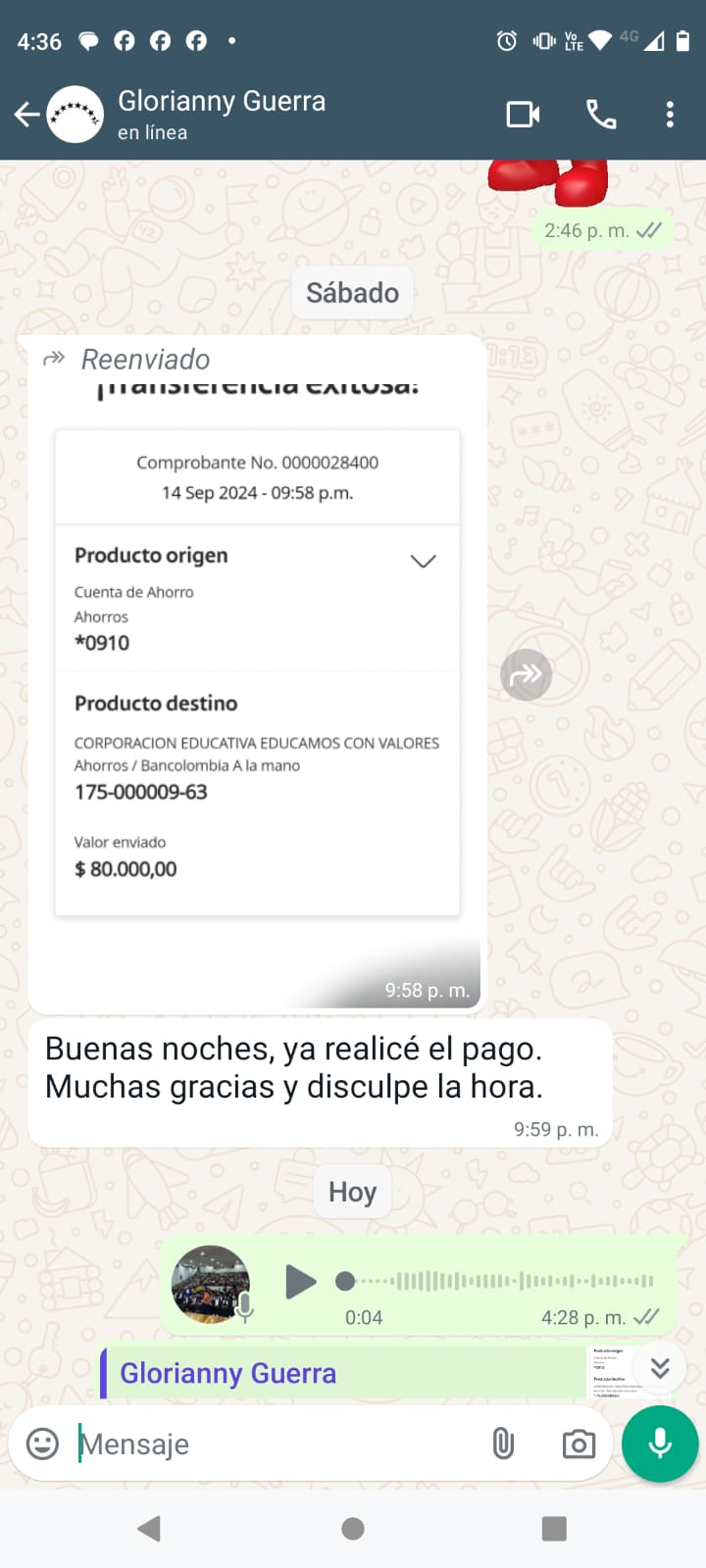The image size is (706, 1568).
Task: Open the chat overflow menu
Action: (670, 115)
